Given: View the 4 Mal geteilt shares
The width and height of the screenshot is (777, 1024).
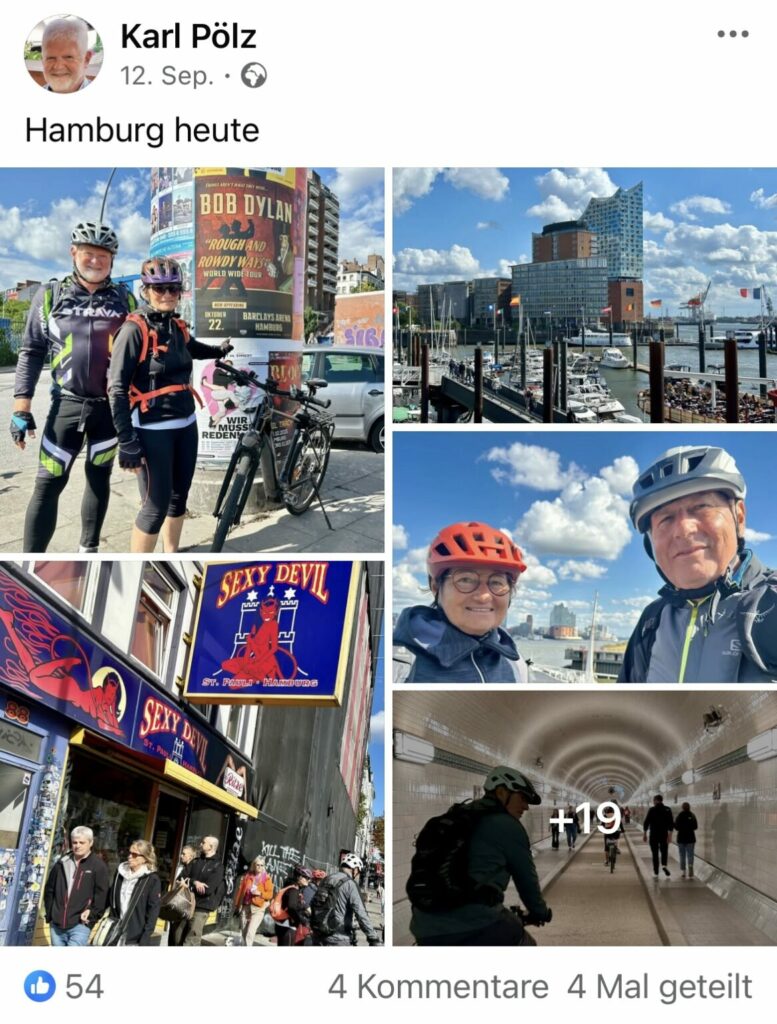Looking at the screenshot, I should [659, 987].
